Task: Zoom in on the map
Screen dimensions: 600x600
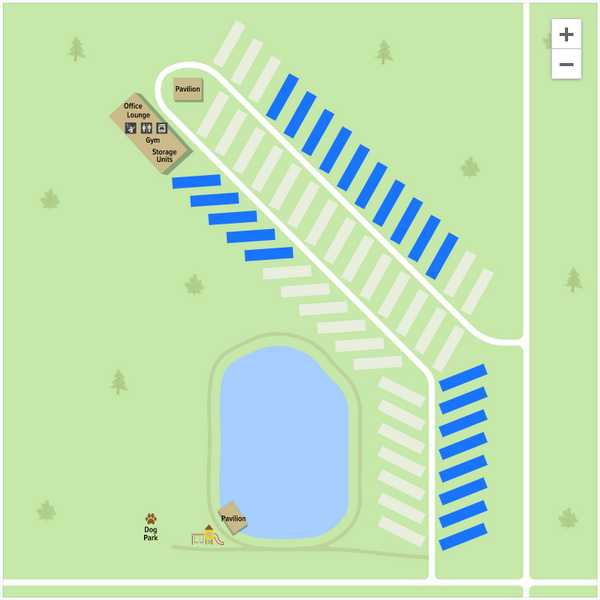Action: pos(566,35)
